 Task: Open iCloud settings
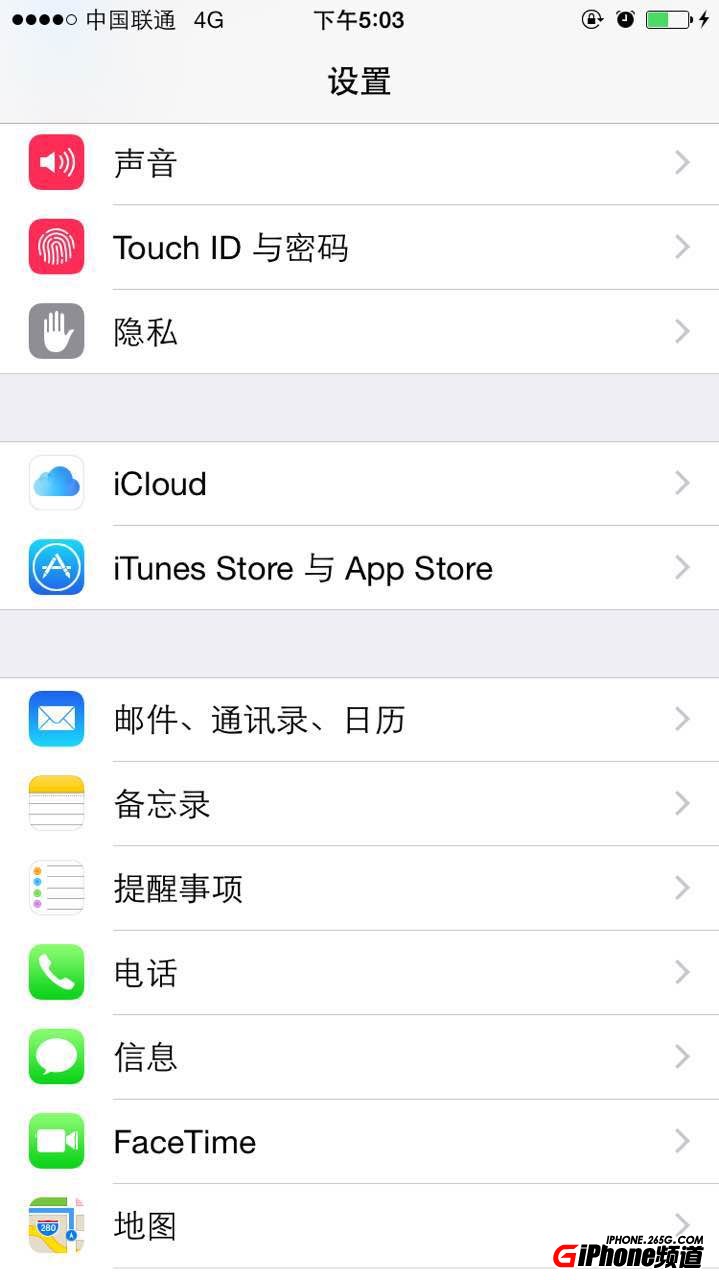[359, 484]
